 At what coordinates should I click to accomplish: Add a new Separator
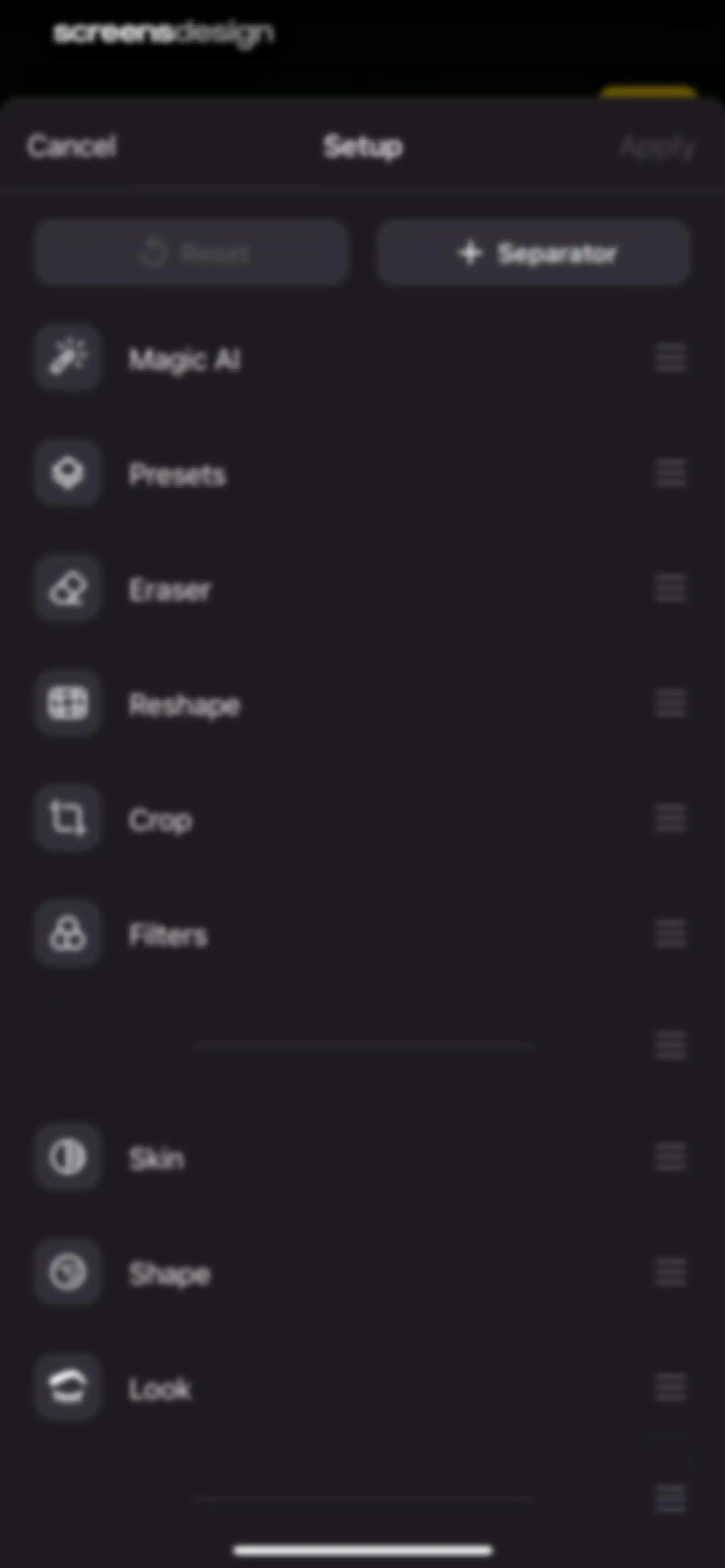click(533, 252)
